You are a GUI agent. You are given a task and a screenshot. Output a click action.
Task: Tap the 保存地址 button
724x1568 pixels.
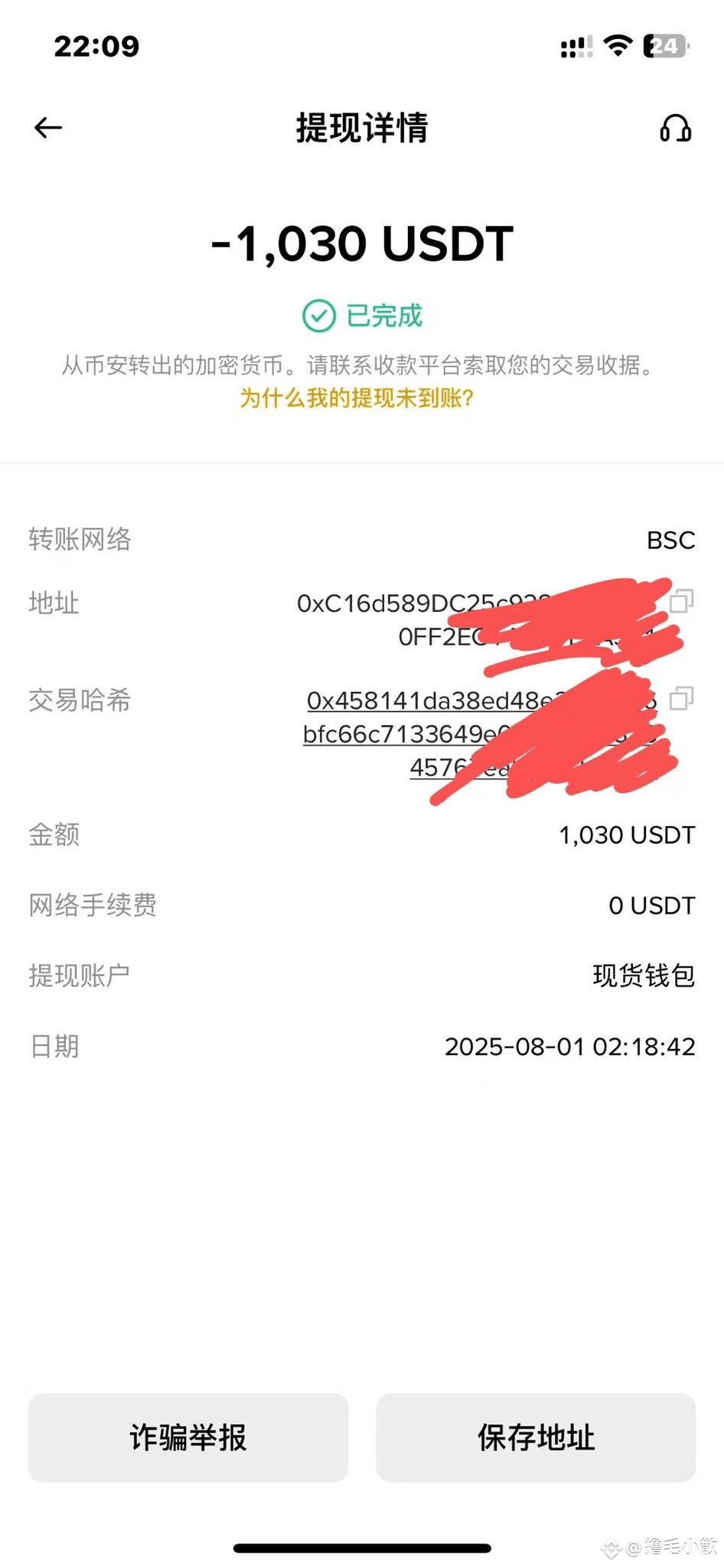coord(536,1437)
